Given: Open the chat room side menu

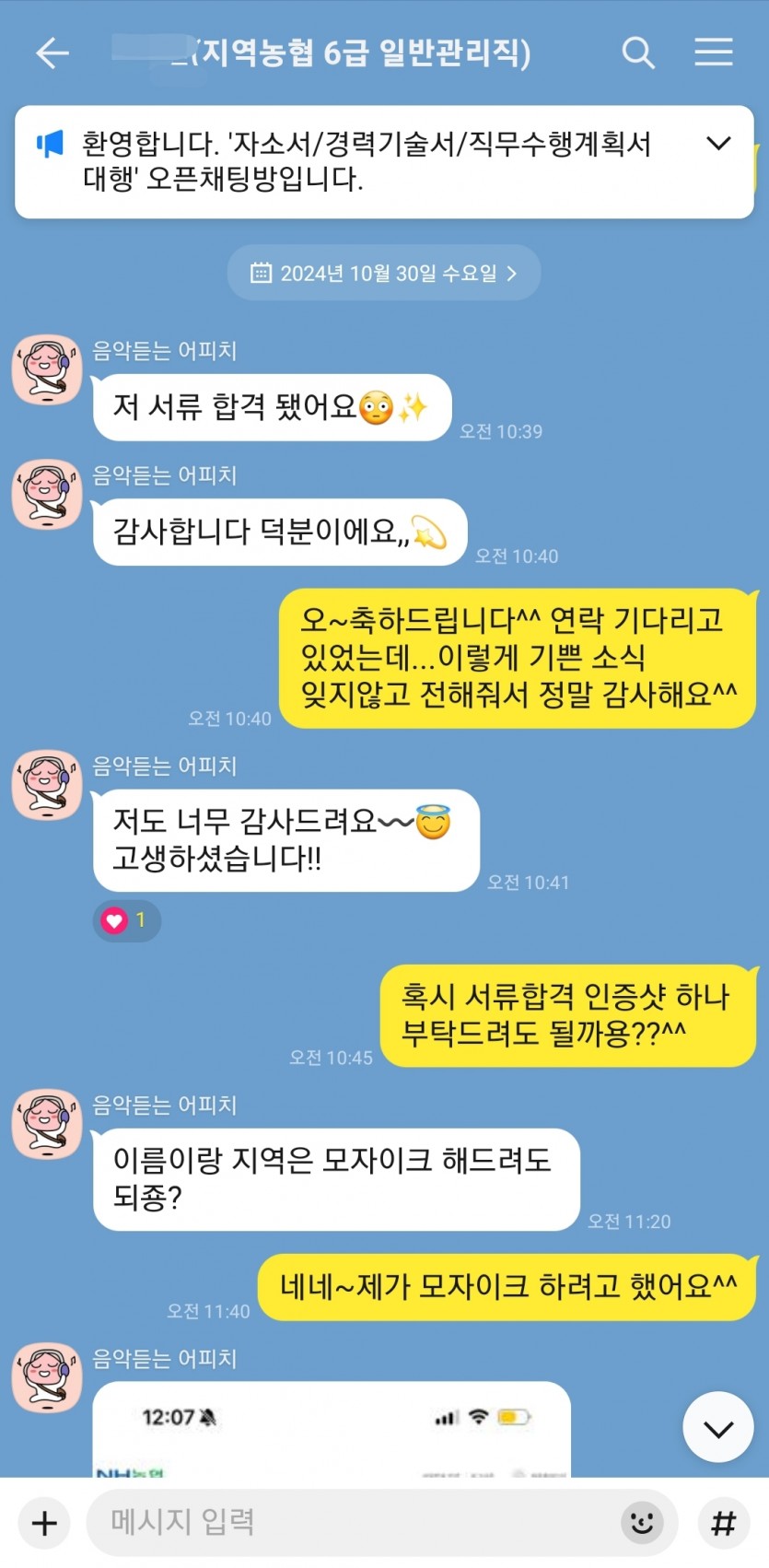Looking at the screenshot, I should point(713,53).
